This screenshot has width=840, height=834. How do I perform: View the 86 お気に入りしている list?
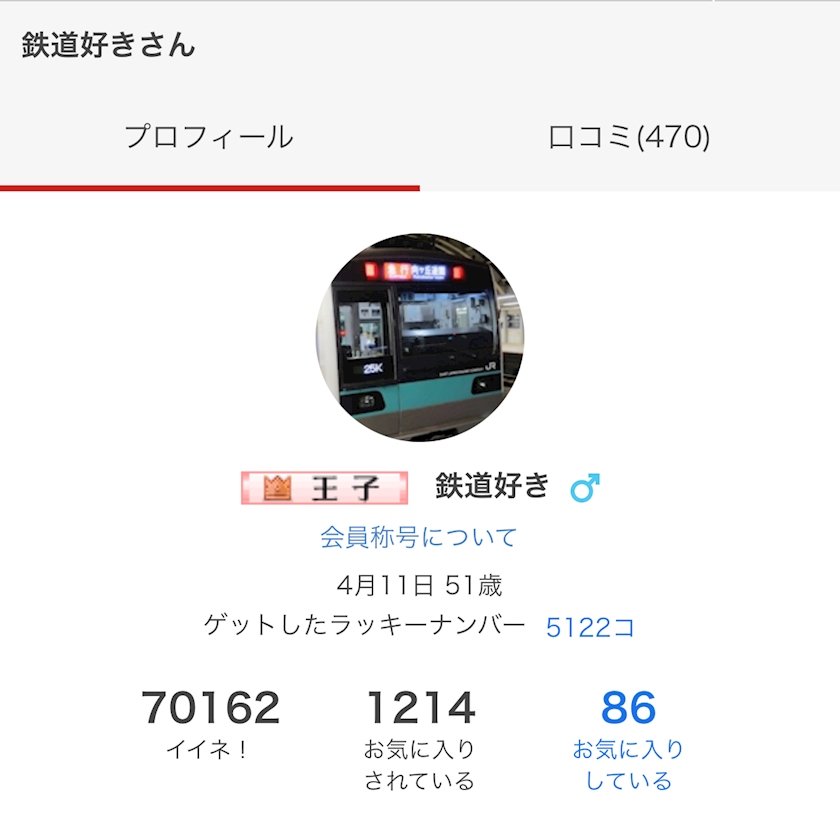pos(628,735)
